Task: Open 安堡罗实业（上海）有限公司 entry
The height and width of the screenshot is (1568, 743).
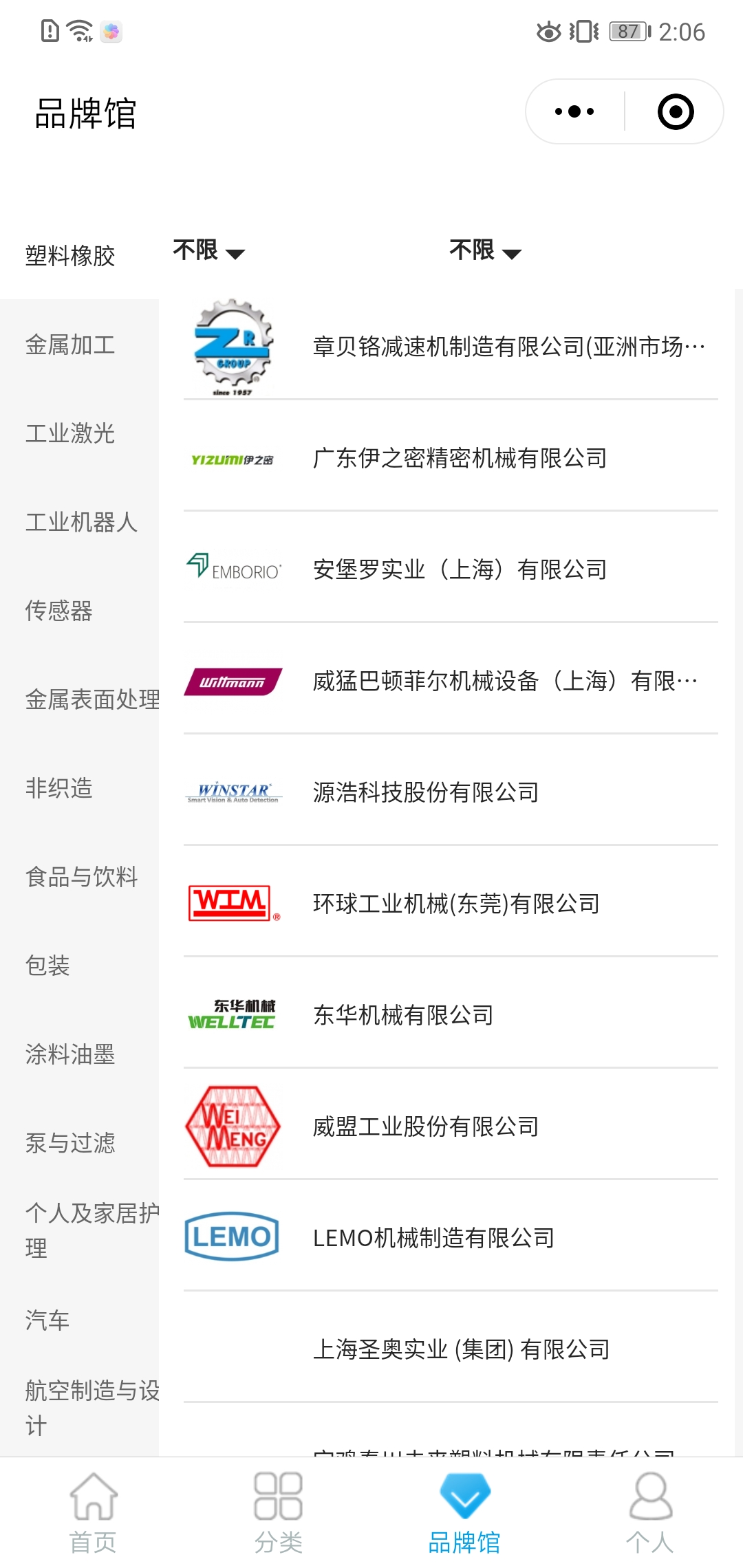Action: [x=451, y=569]
